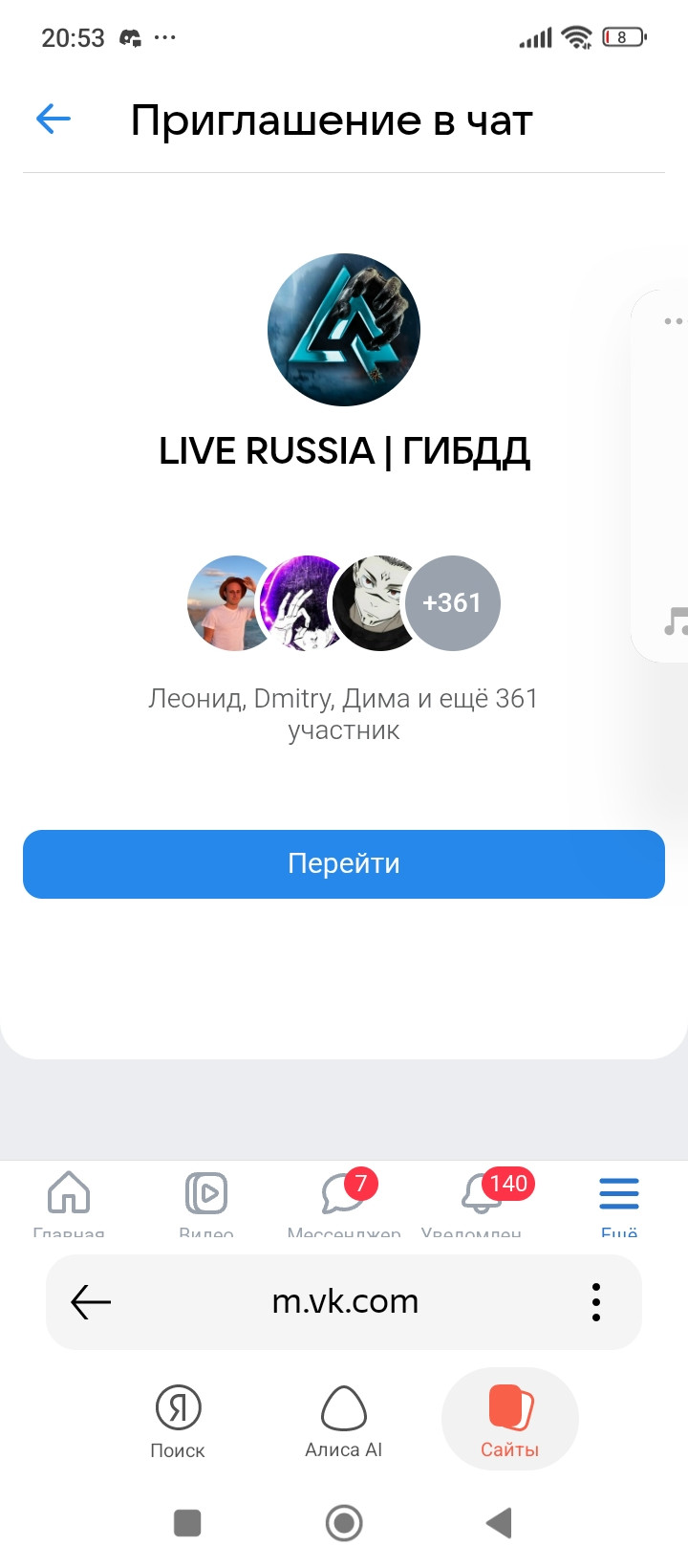688x1568 pixels.
Task: Go back from the chat invitation page
Action: (54, 120)
